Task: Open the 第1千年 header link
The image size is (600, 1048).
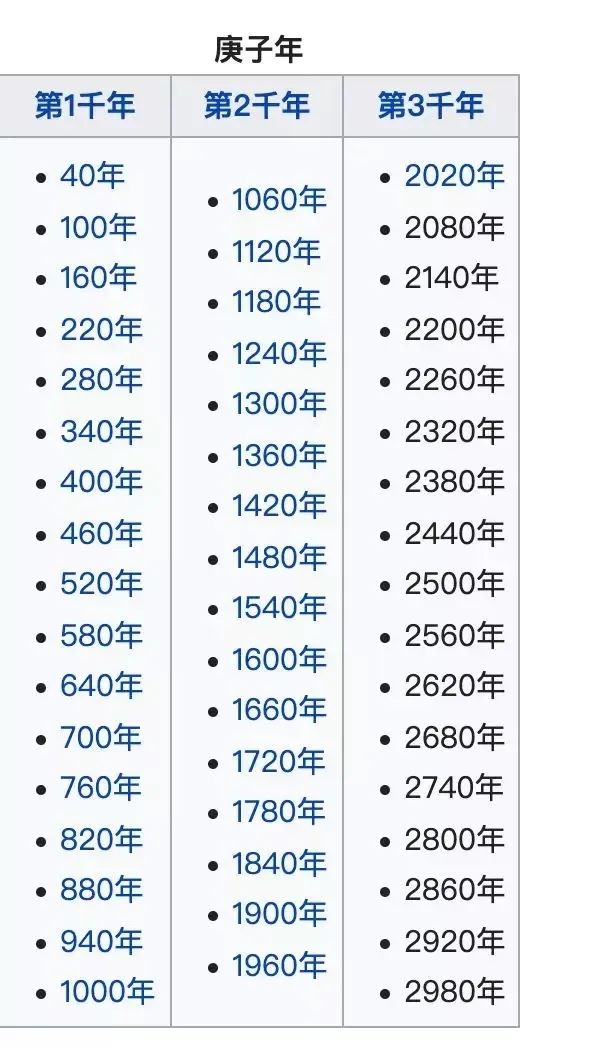Action: (85, 106)
